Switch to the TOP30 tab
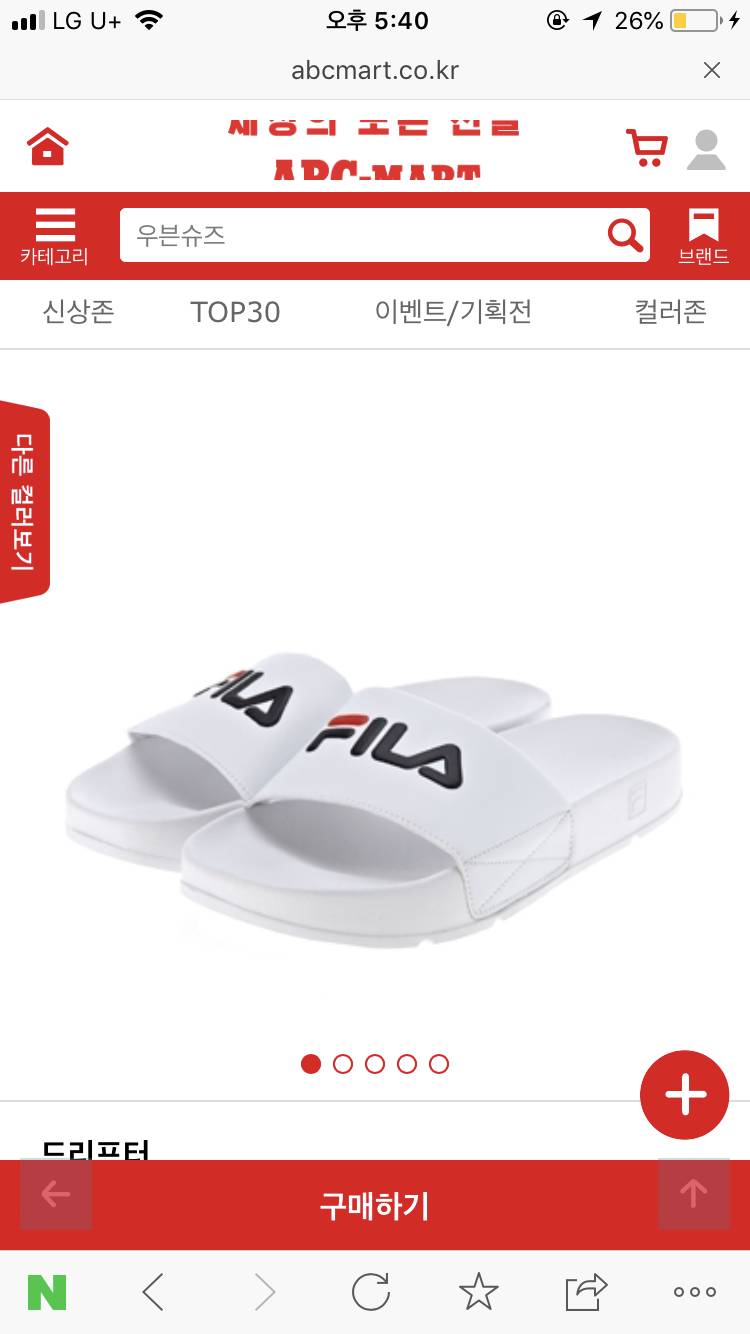Image resolution: width=750 pixels, height=1334 pixels. point(235,312)
